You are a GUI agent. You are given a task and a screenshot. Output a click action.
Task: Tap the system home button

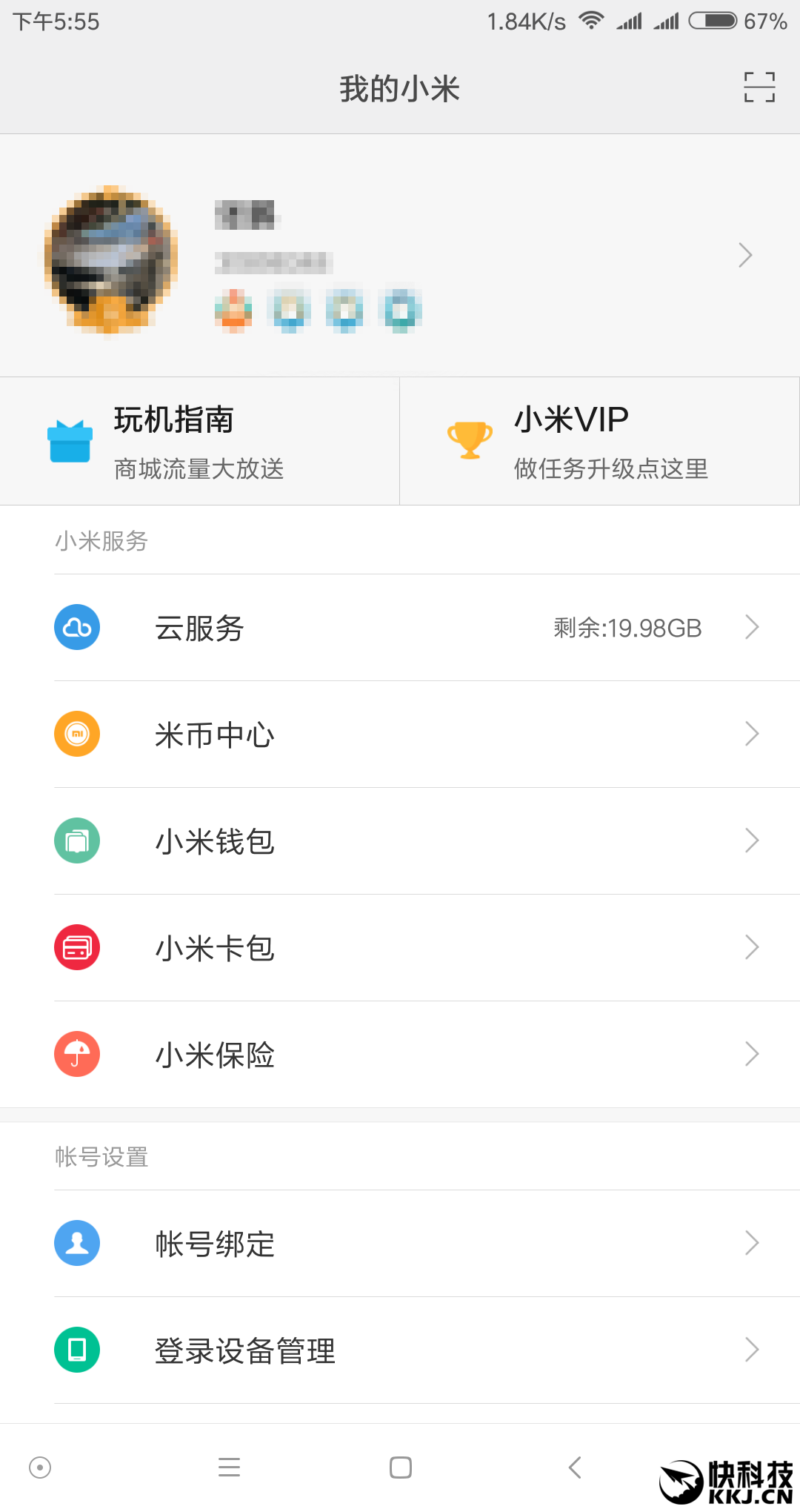(x=401, y=1468)
